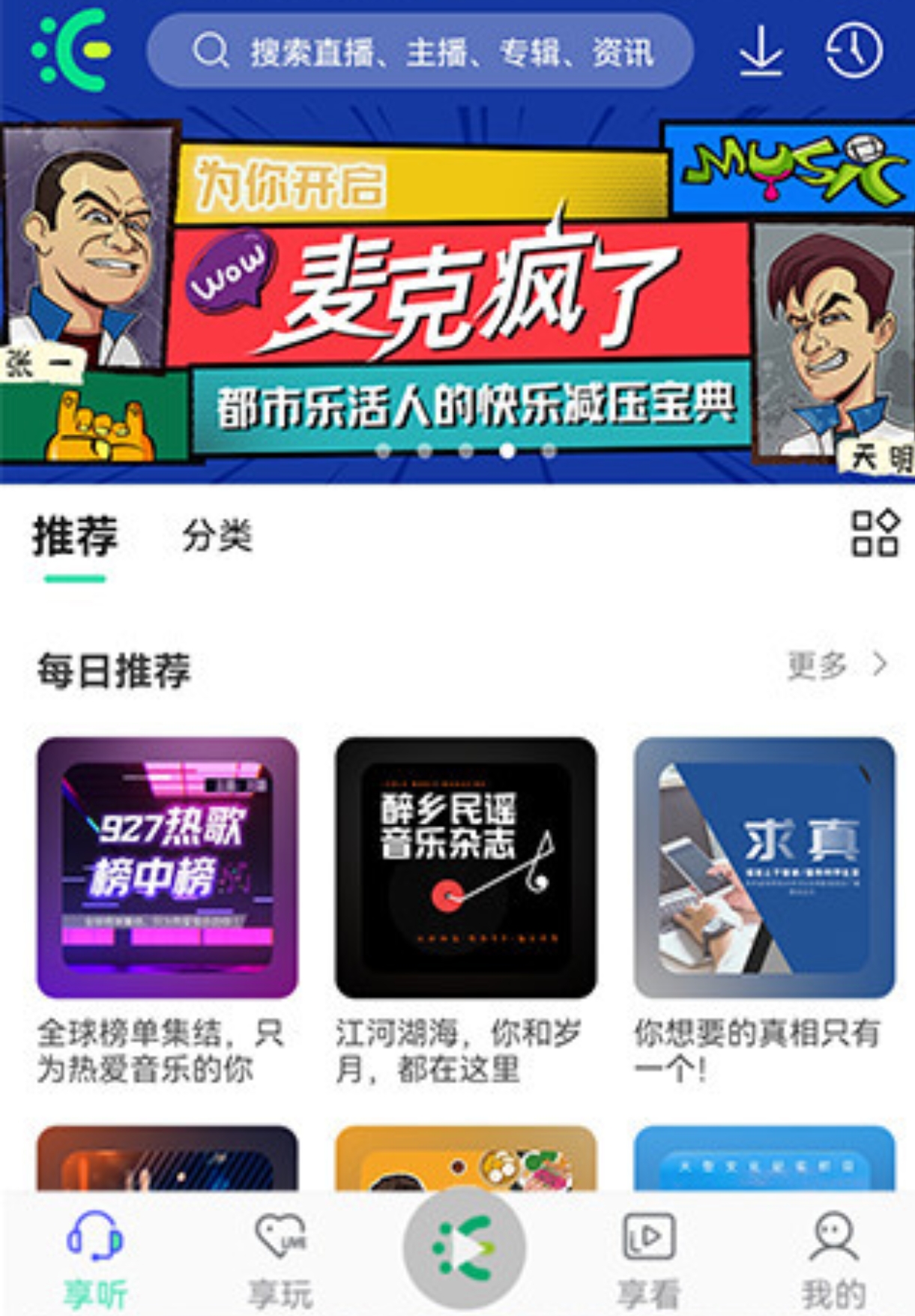Image resolution: width=915 pixels, height=1316 pixels.
Task: Open the search box for 直播, 主播, 专辑
Action: (x=420, y=51)
